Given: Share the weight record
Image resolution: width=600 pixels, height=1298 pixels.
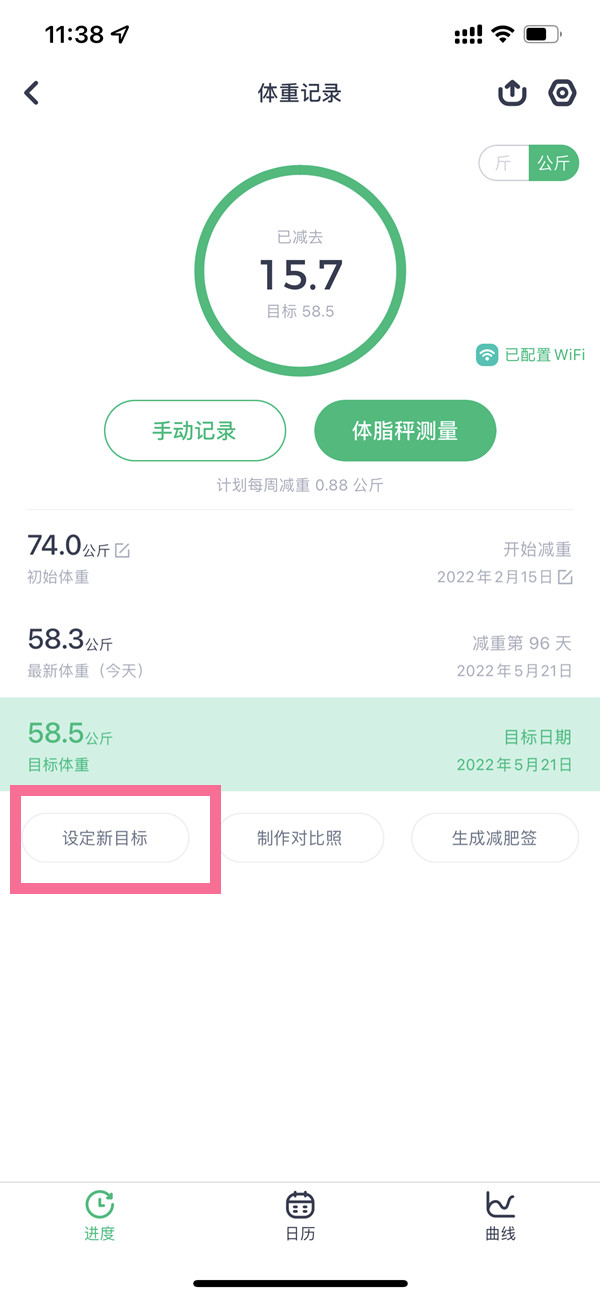Looking at the screenshot, I should click(x=512, y=94).
